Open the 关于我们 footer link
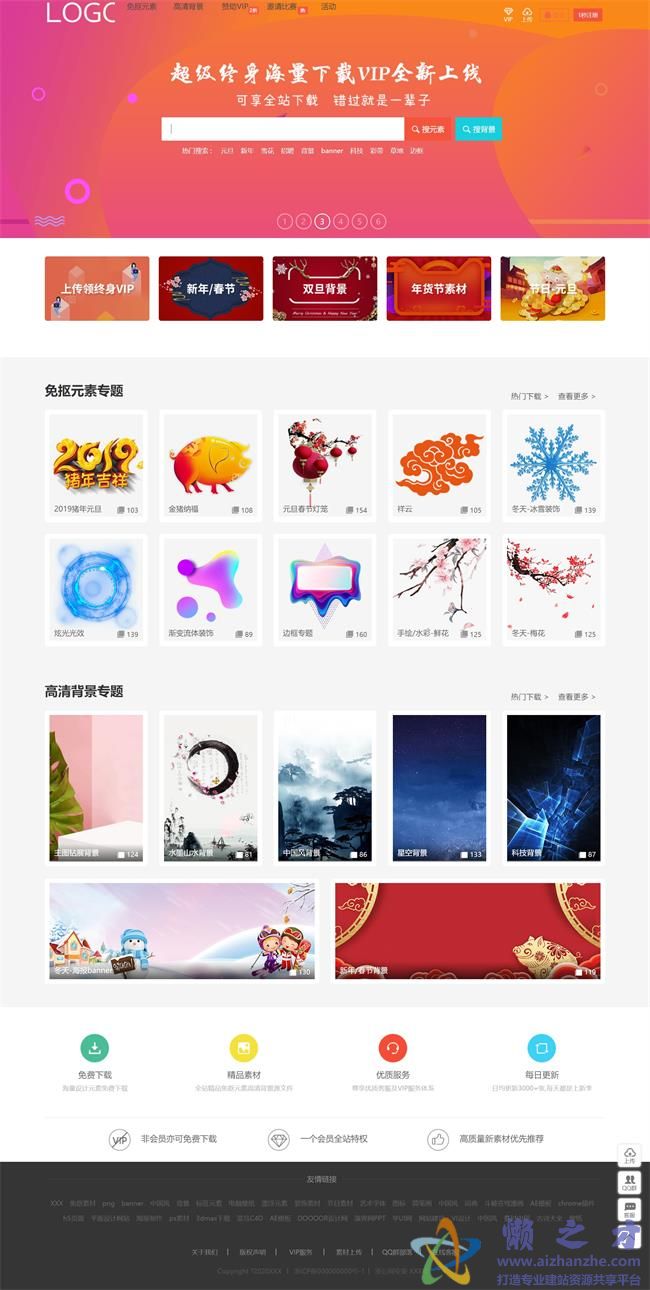The image size is (650, 1290). click(204, 1252)
